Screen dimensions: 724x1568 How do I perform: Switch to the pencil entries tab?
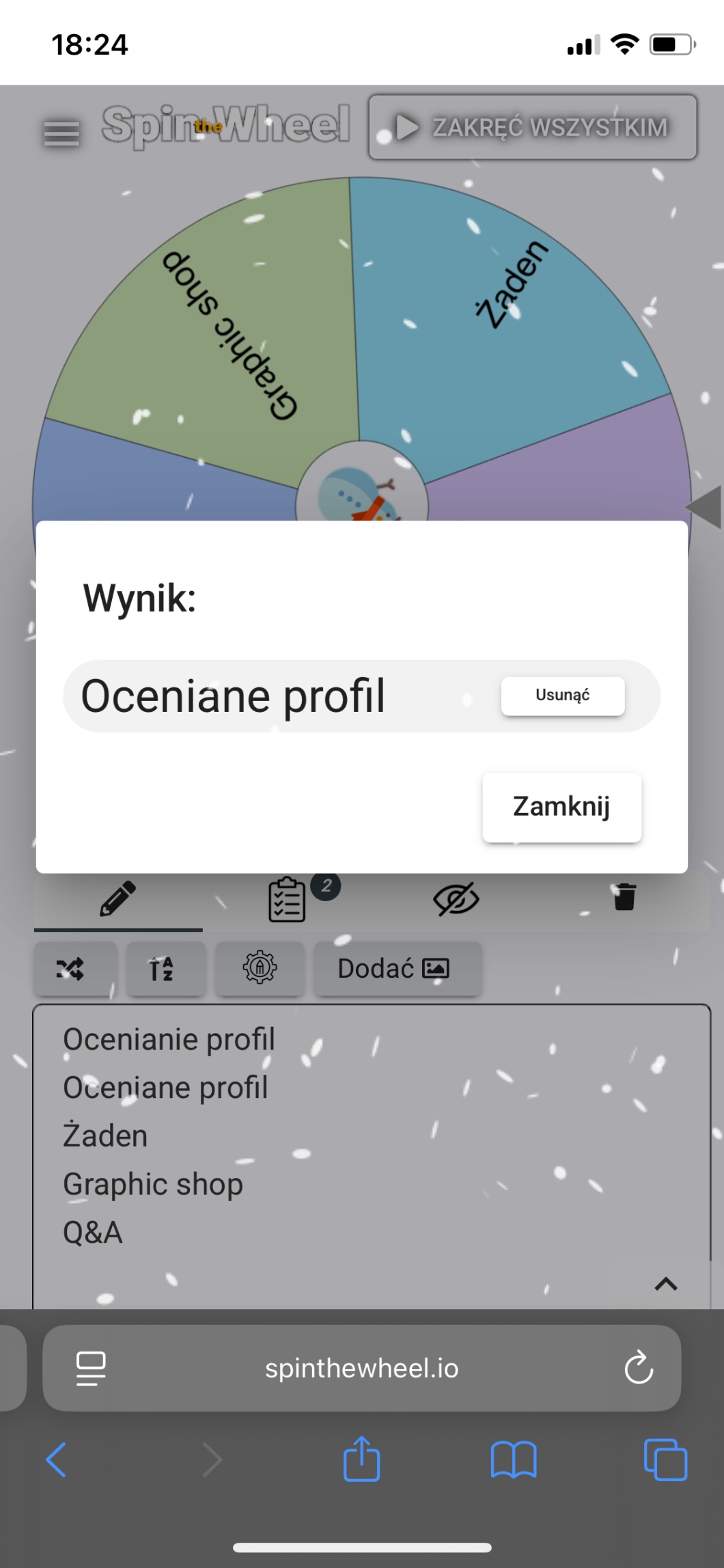(x=118, y=898)
